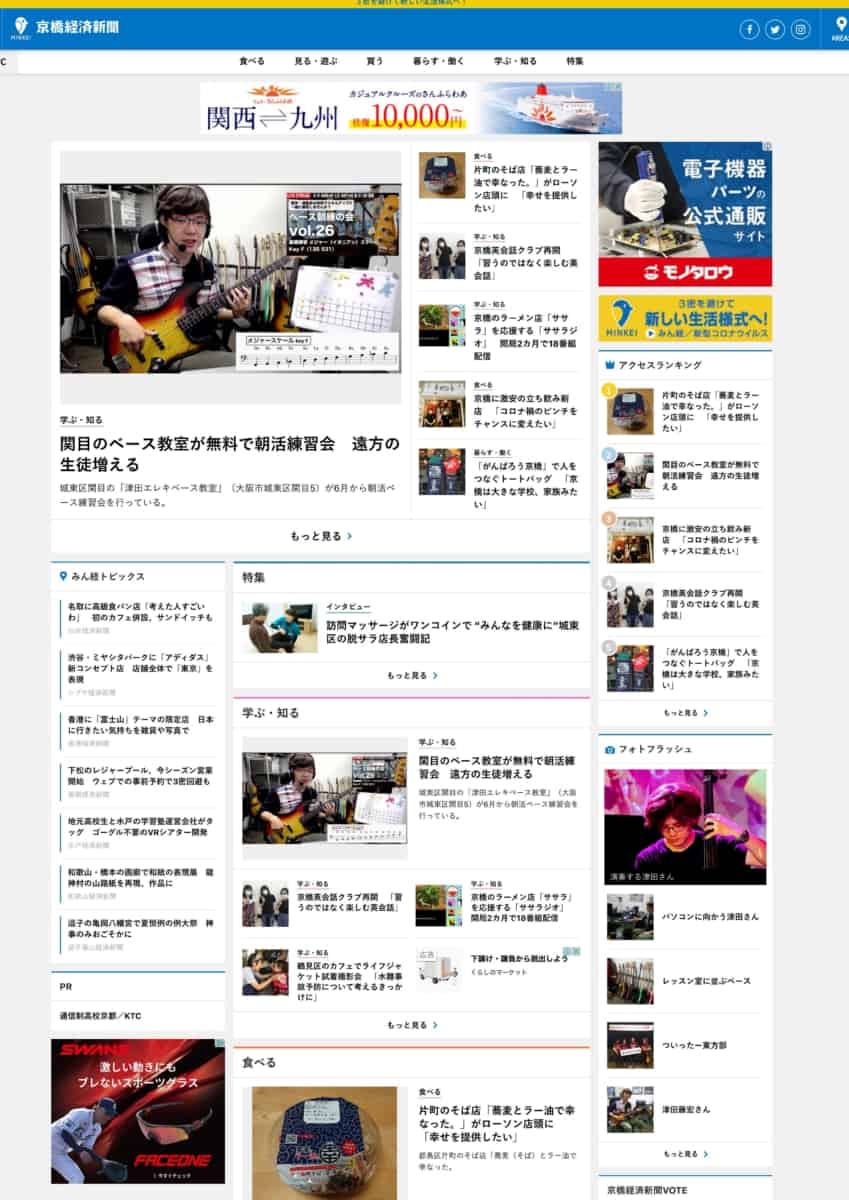Open the モノタロウ 電子機器パーツ ad
This screenshot has width=849, height=1200.
coord(685,213)
